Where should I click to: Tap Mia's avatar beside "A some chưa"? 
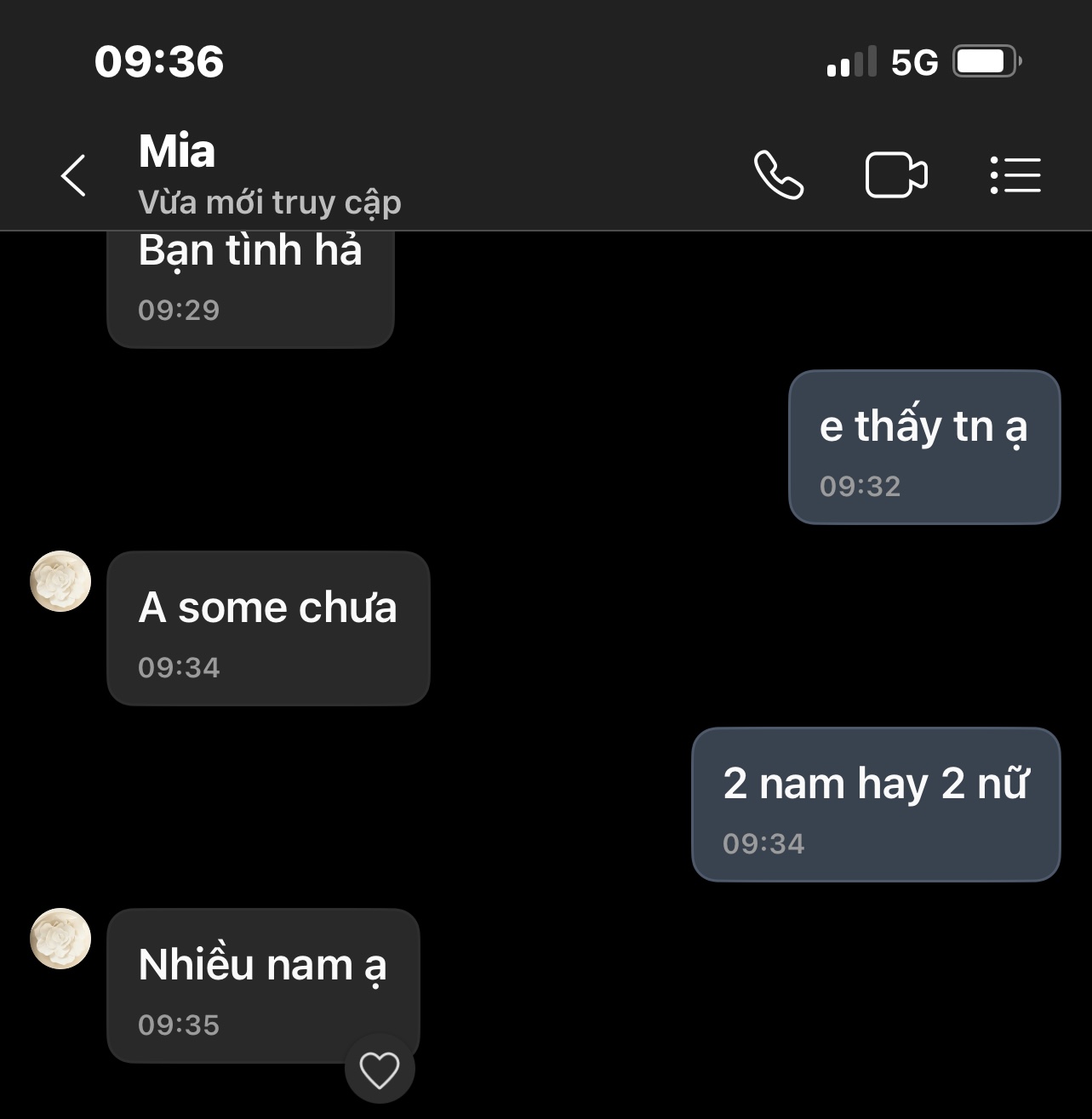pyautogui.click(x=60, y=581)
